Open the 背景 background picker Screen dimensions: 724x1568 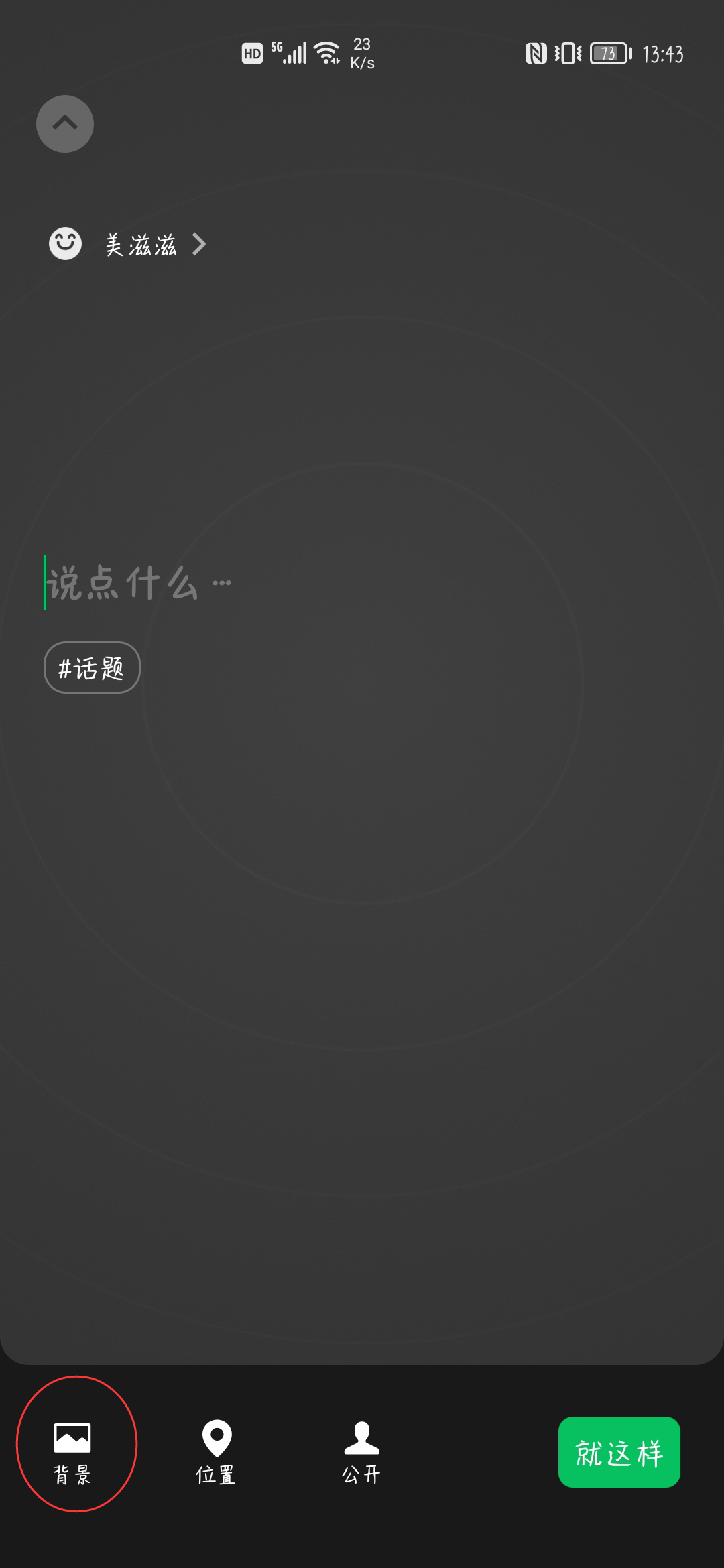click(72, 1453)
